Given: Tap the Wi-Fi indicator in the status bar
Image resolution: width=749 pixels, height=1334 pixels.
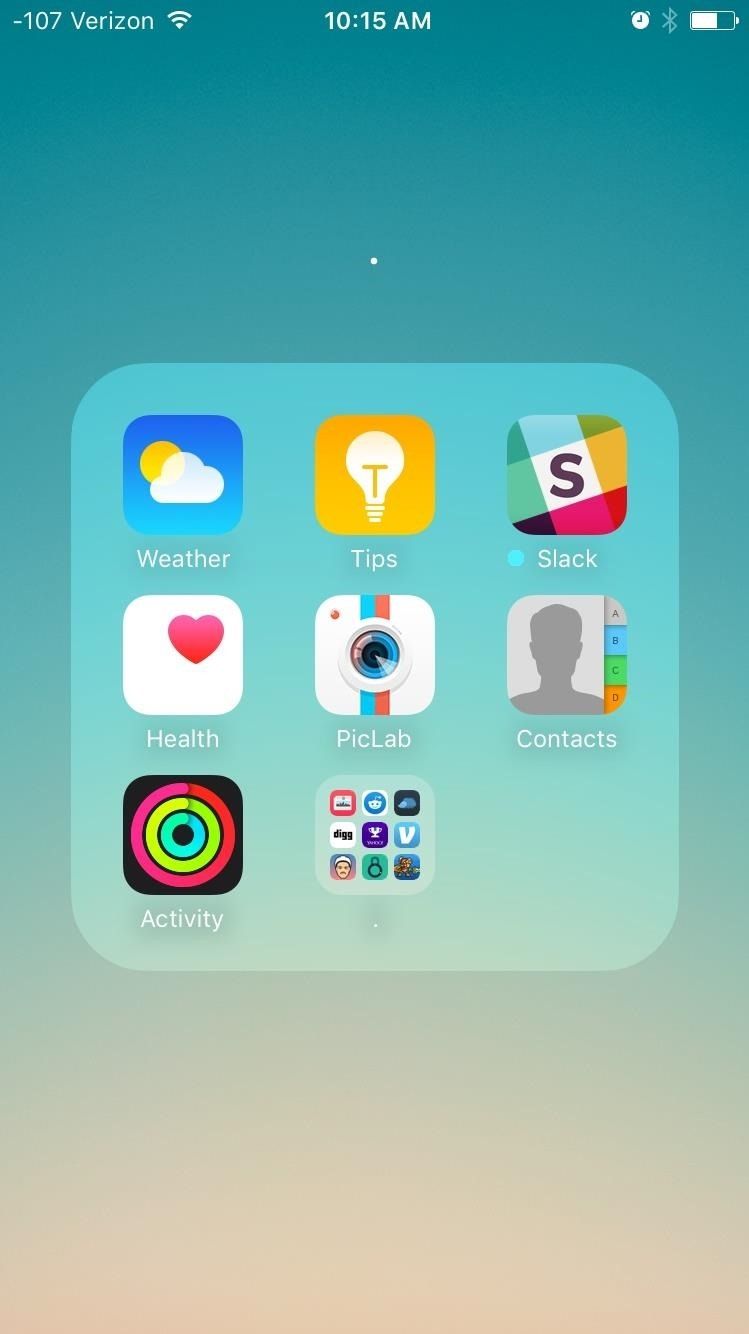Looking at the screenshot, I should click(176, 19).
